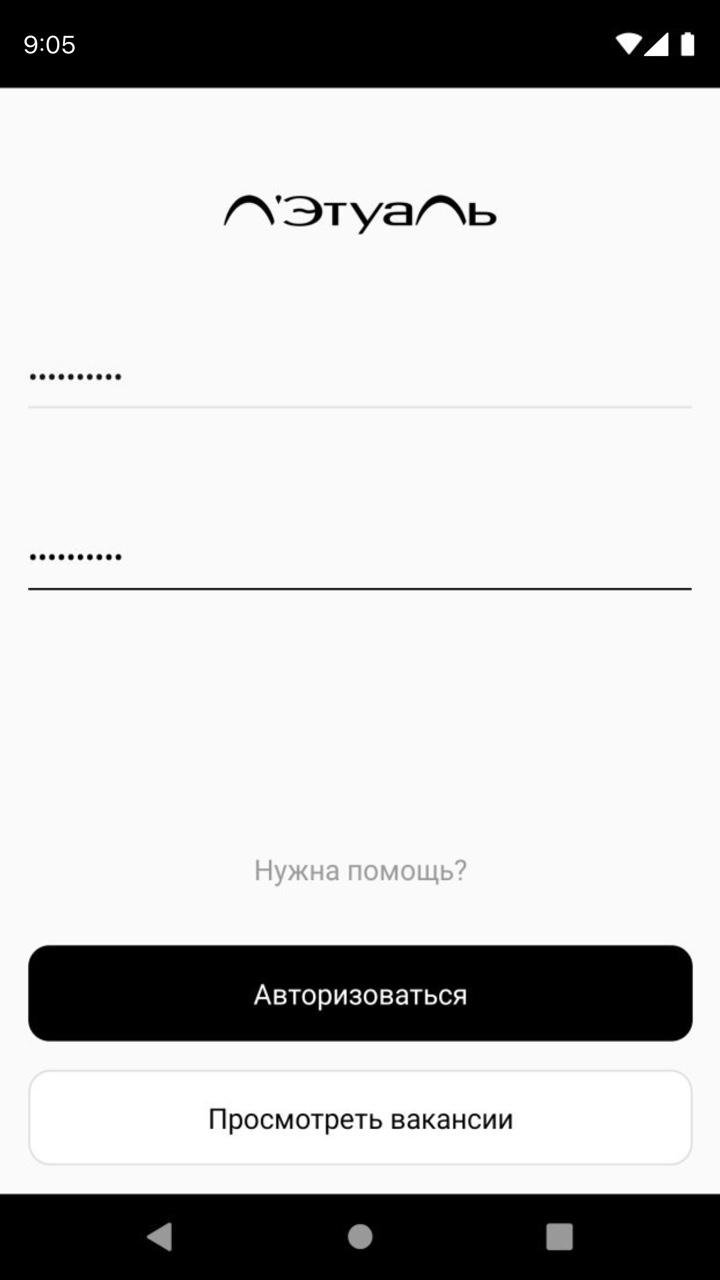Tap the area between the two input fields

click(x=360, y=470)
